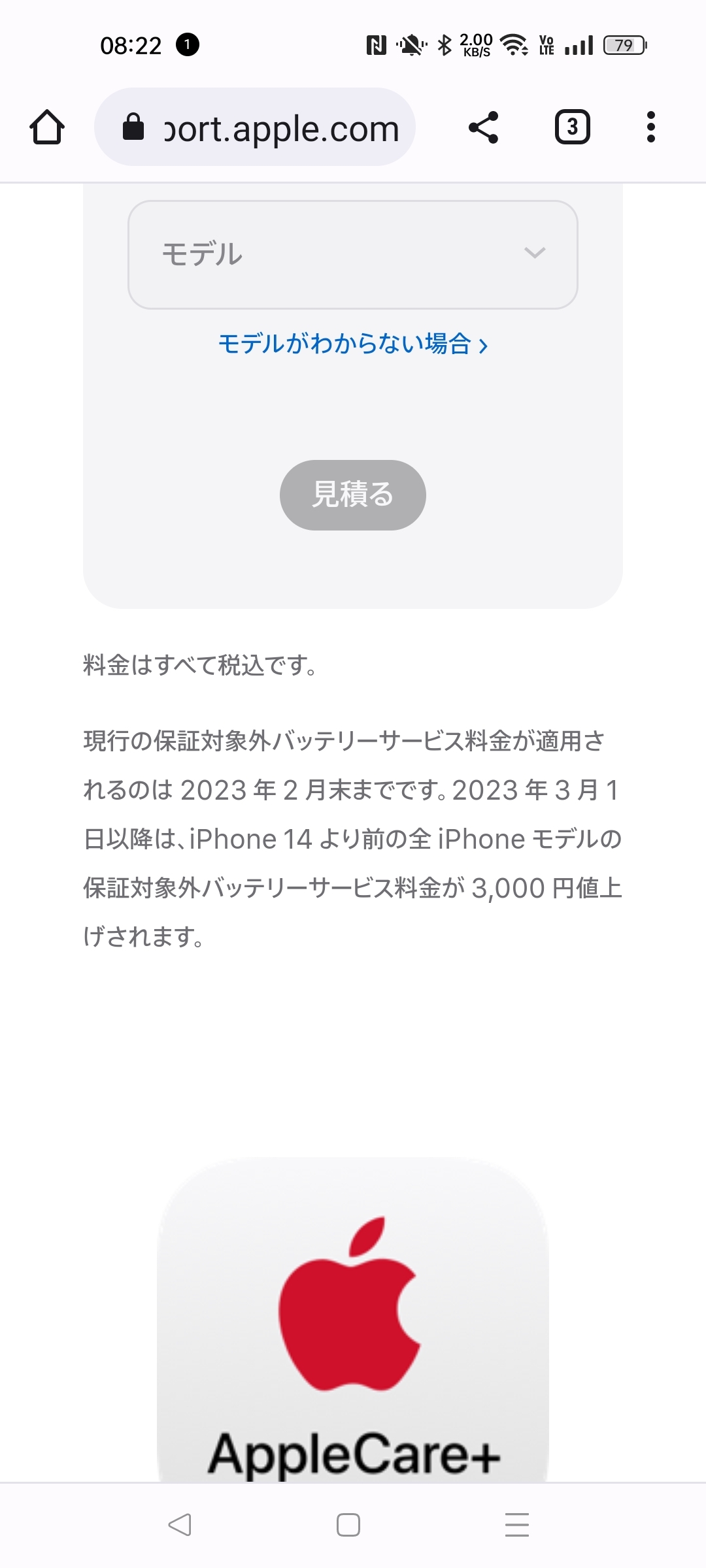This screenshot has width=706, height=1568.
Task: Go back with the system back button
Action: pos(180,1525)
